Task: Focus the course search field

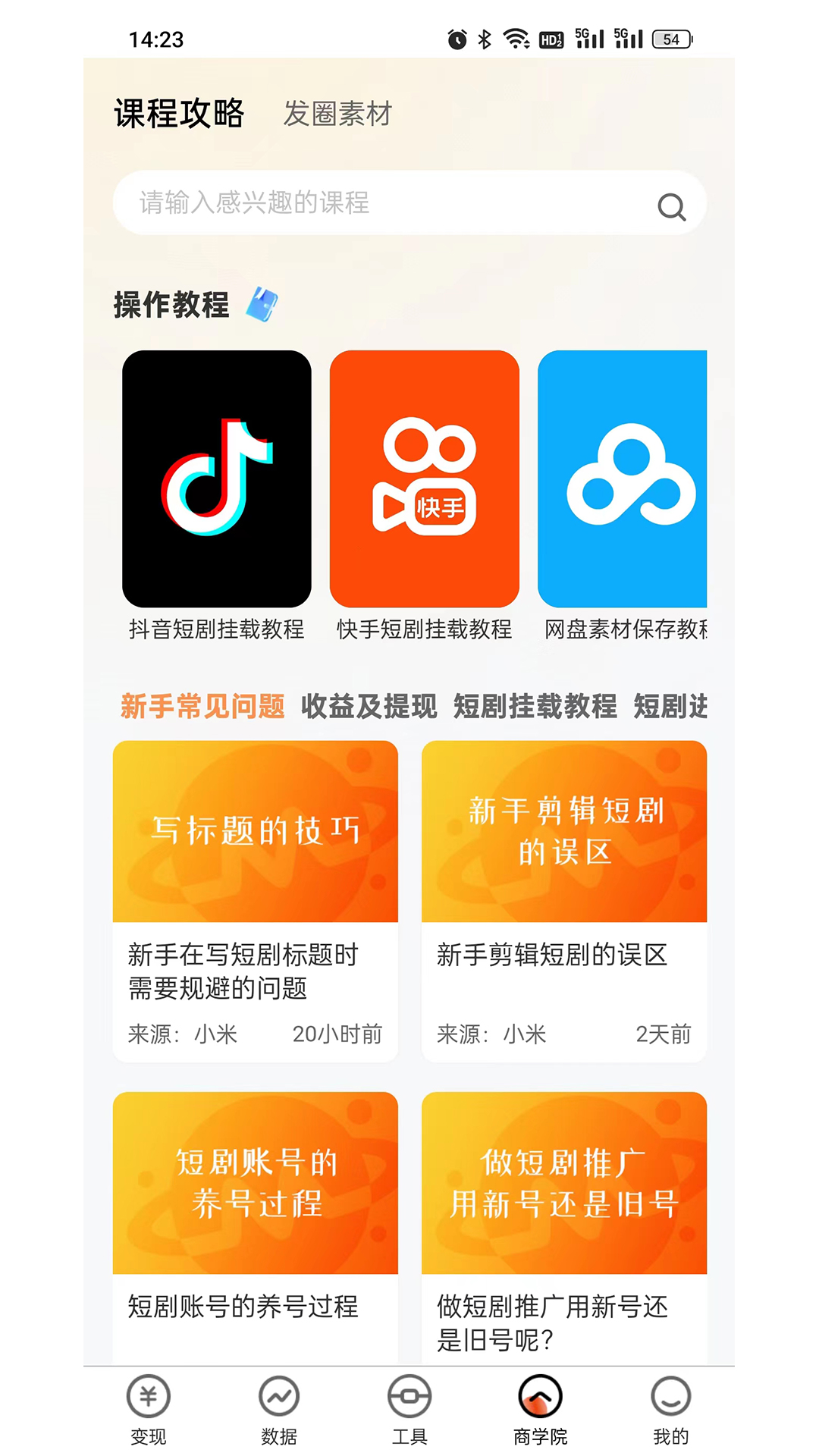Action: point(379,202)
